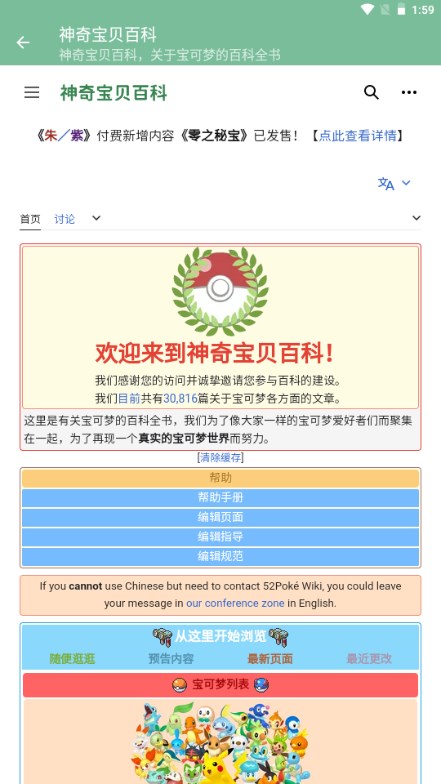441x784 pixels.
Task: Open 预告内容
Action: 171,659
